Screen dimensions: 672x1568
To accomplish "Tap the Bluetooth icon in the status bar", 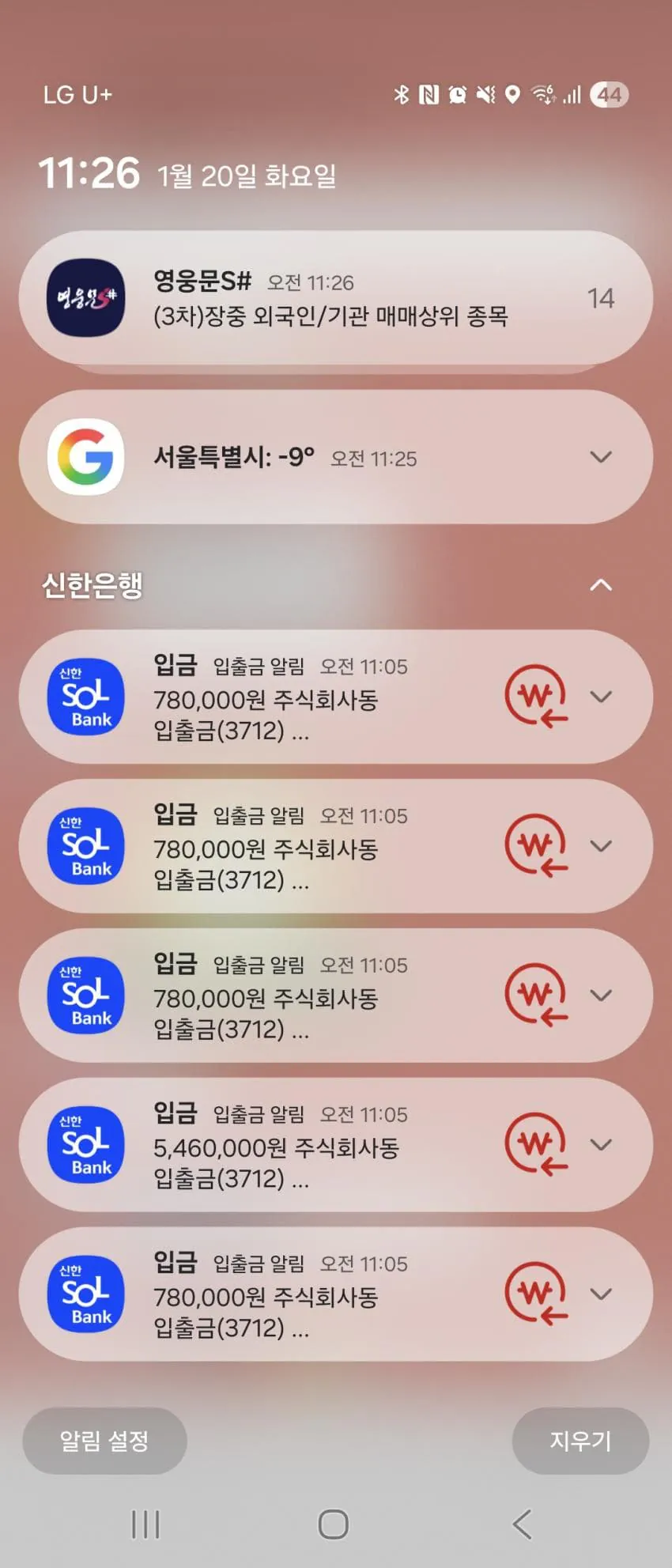I will pyautogui.click(x=400, y=94).
